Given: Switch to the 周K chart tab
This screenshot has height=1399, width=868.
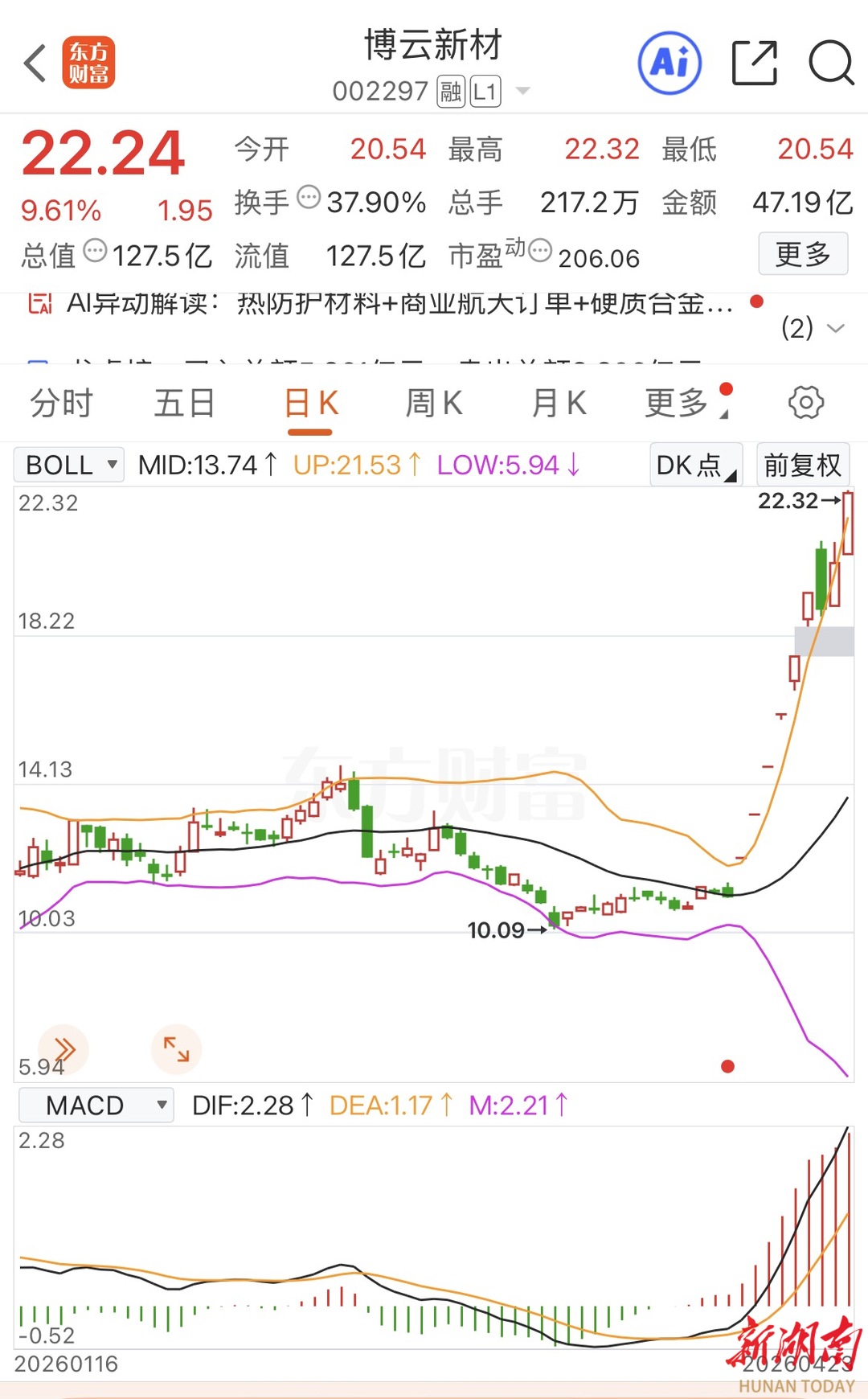Looking at the screenshot, I should tap(434, 403).
